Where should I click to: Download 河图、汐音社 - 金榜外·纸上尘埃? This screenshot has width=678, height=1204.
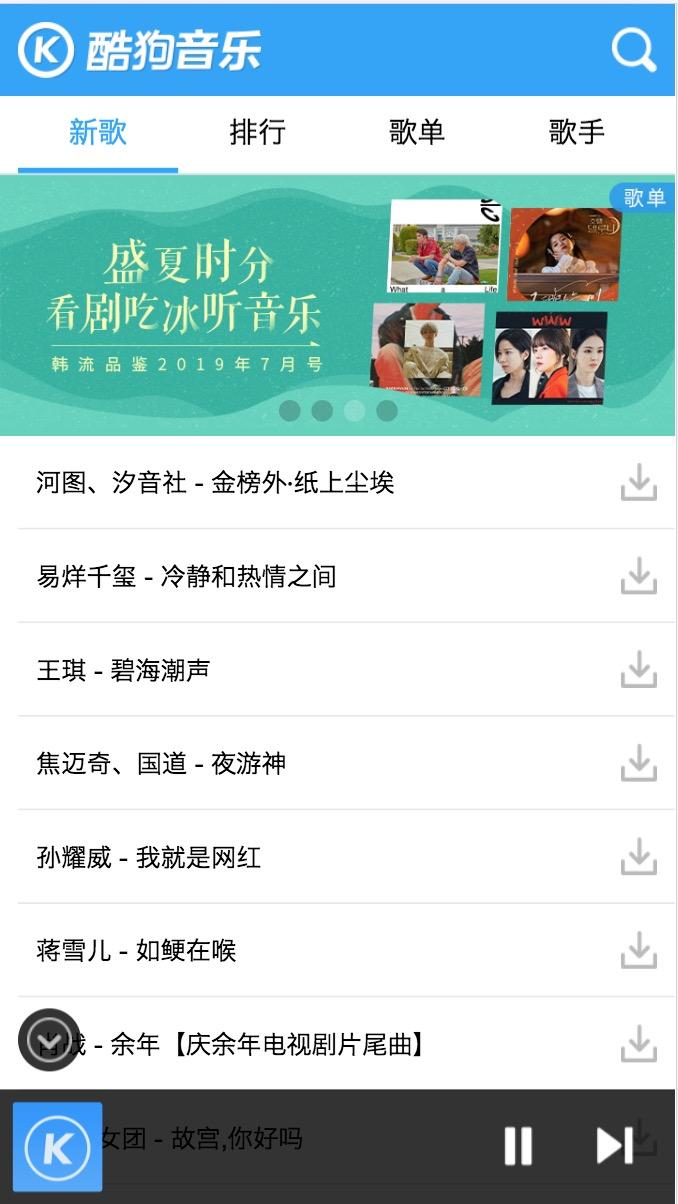point(638,483)
